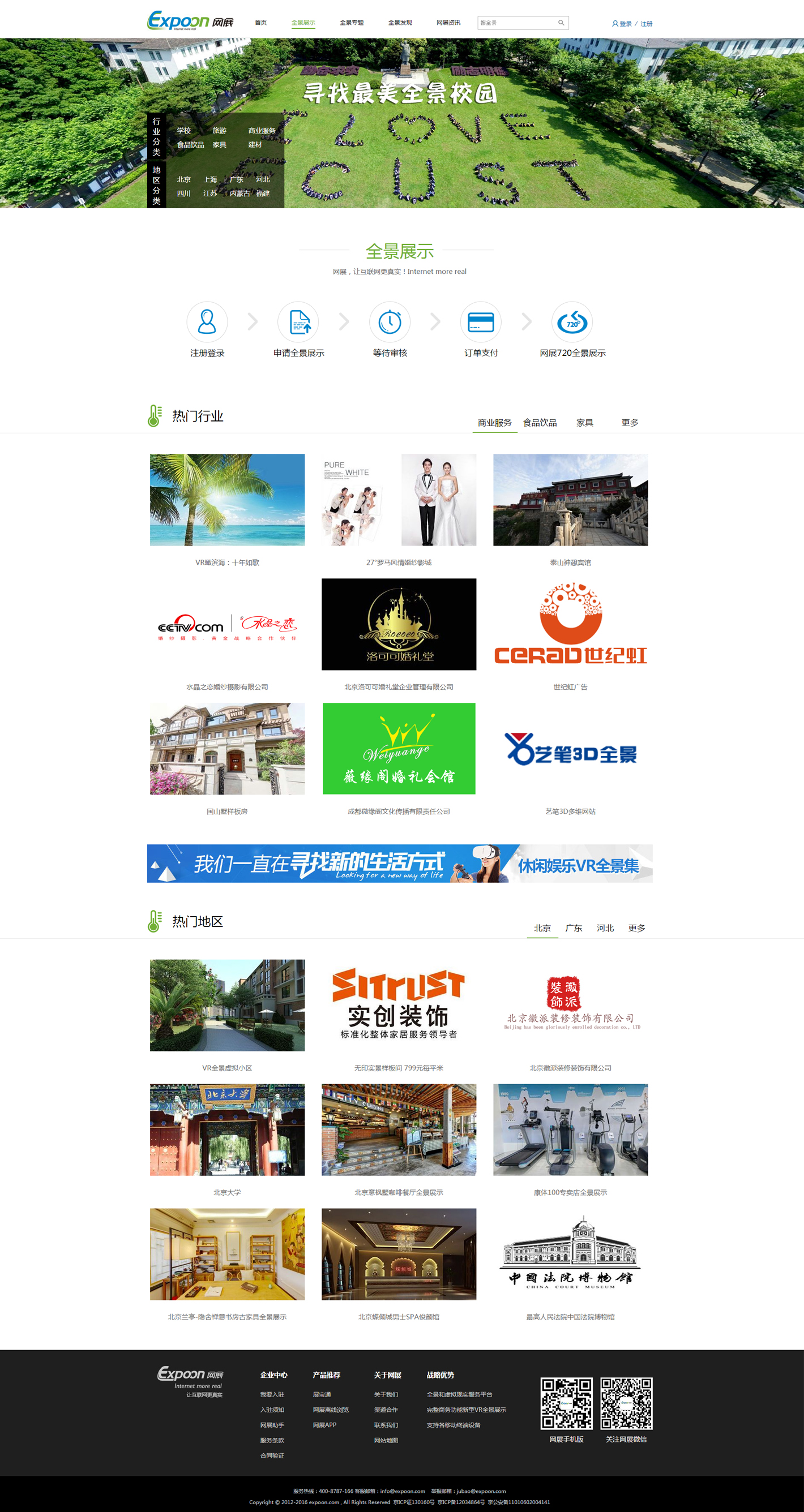Open 关于我们 in the footer

[x=386, y=1395]
